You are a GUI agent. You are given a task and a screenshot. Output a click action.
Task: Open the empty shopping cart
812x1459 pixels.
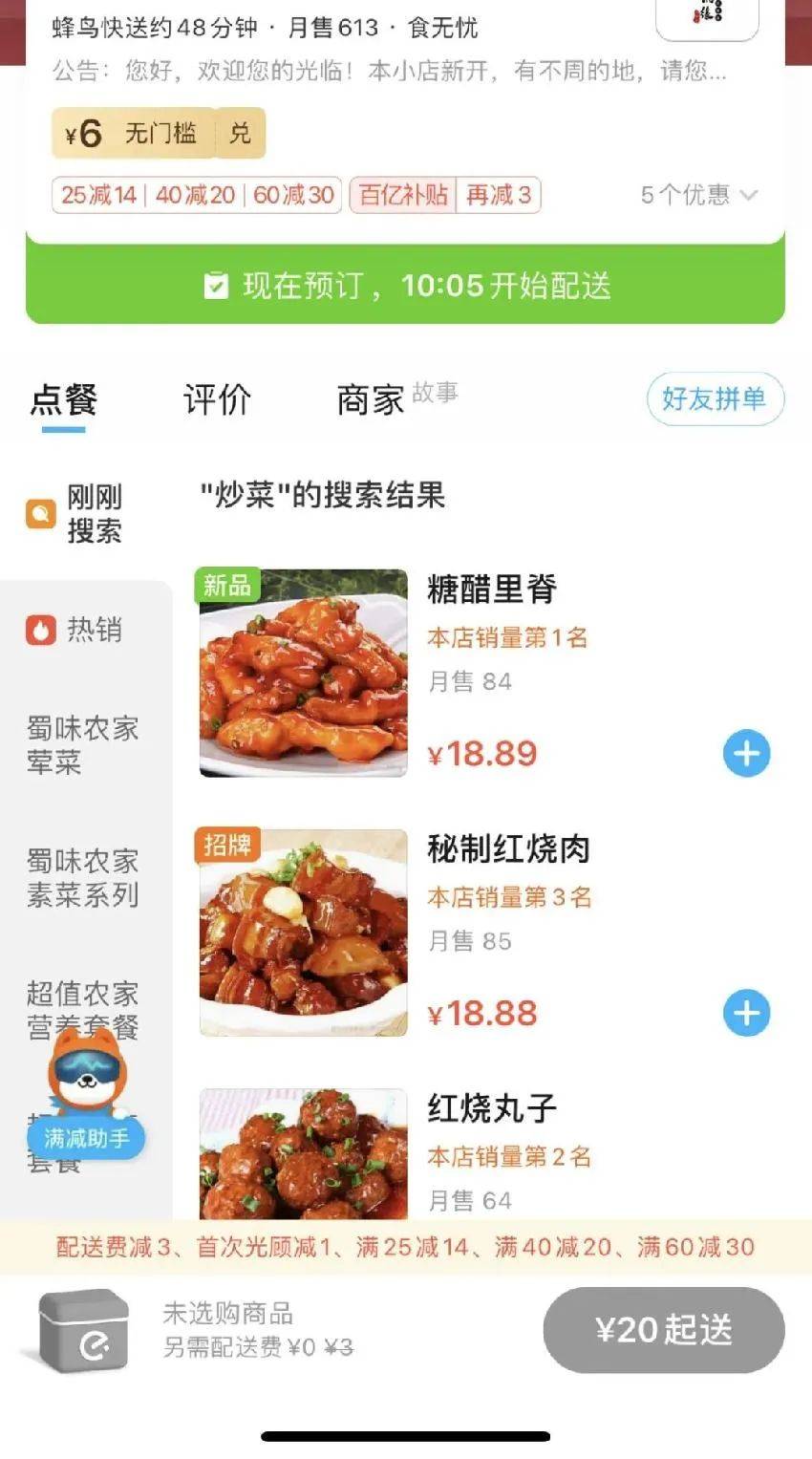pos(84,1329)
